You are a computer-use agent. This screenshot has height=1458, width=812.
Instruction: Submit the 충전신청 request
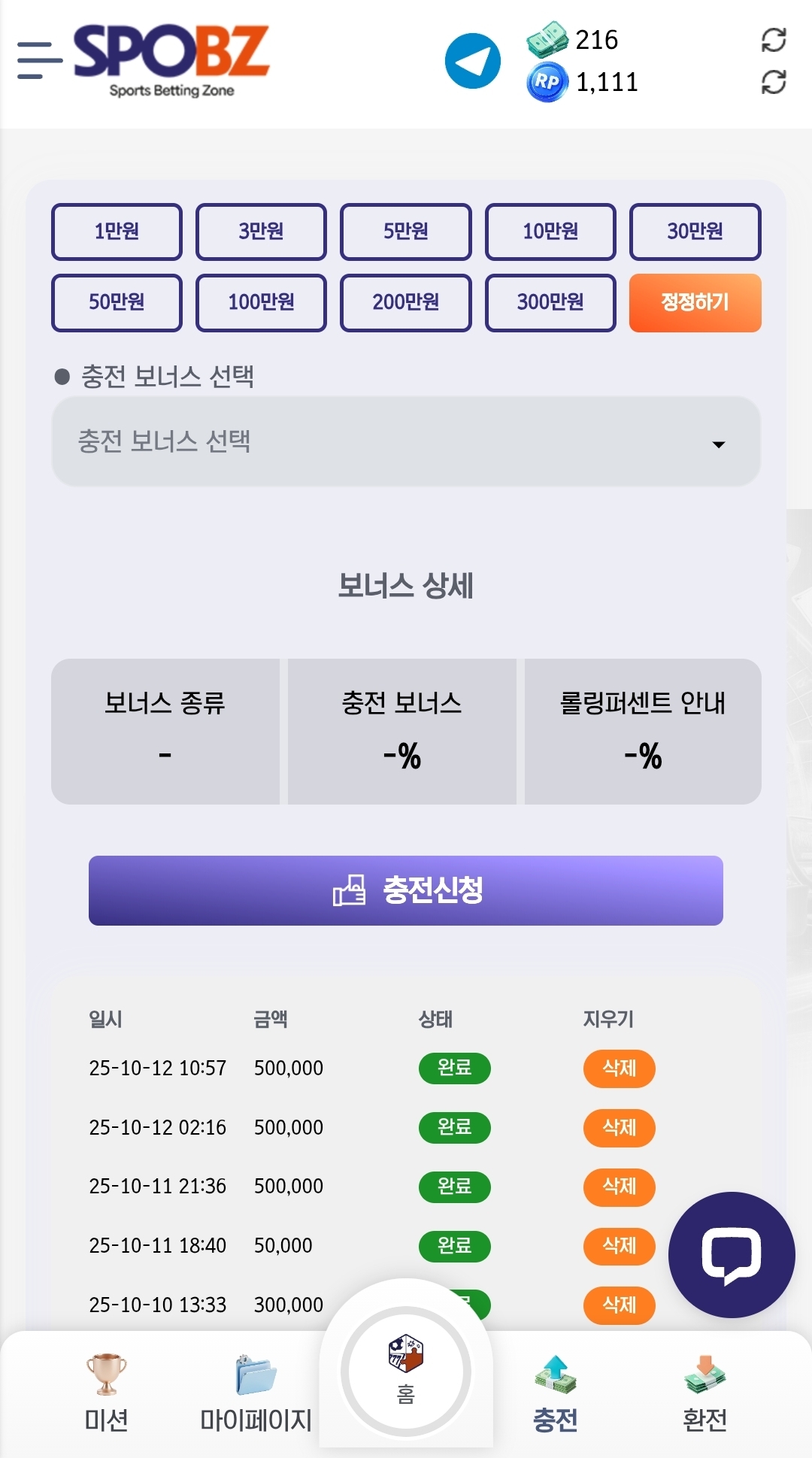(x=406, y=890)
